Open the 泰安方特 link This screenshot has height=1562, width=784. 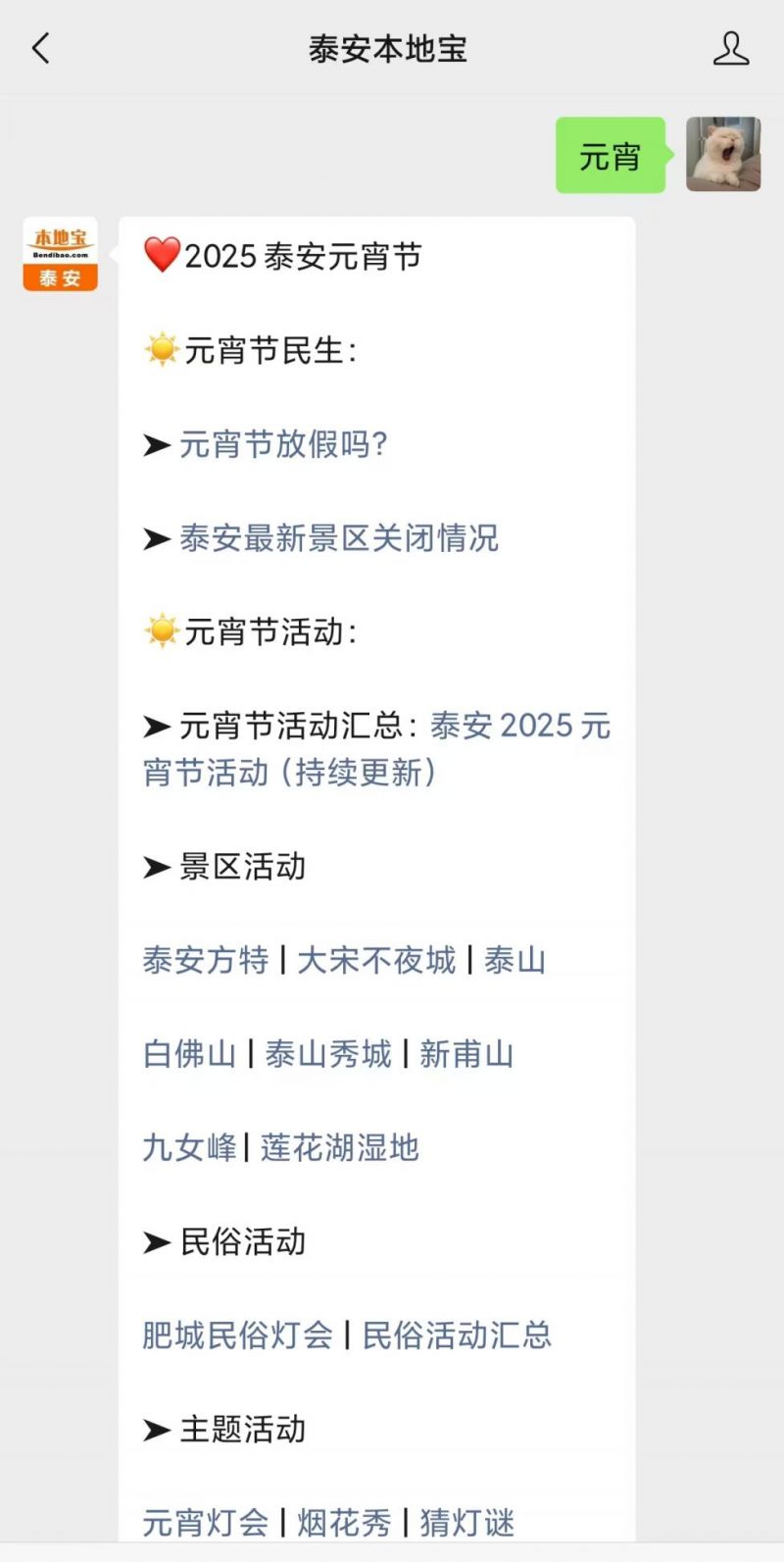(206, 960)
